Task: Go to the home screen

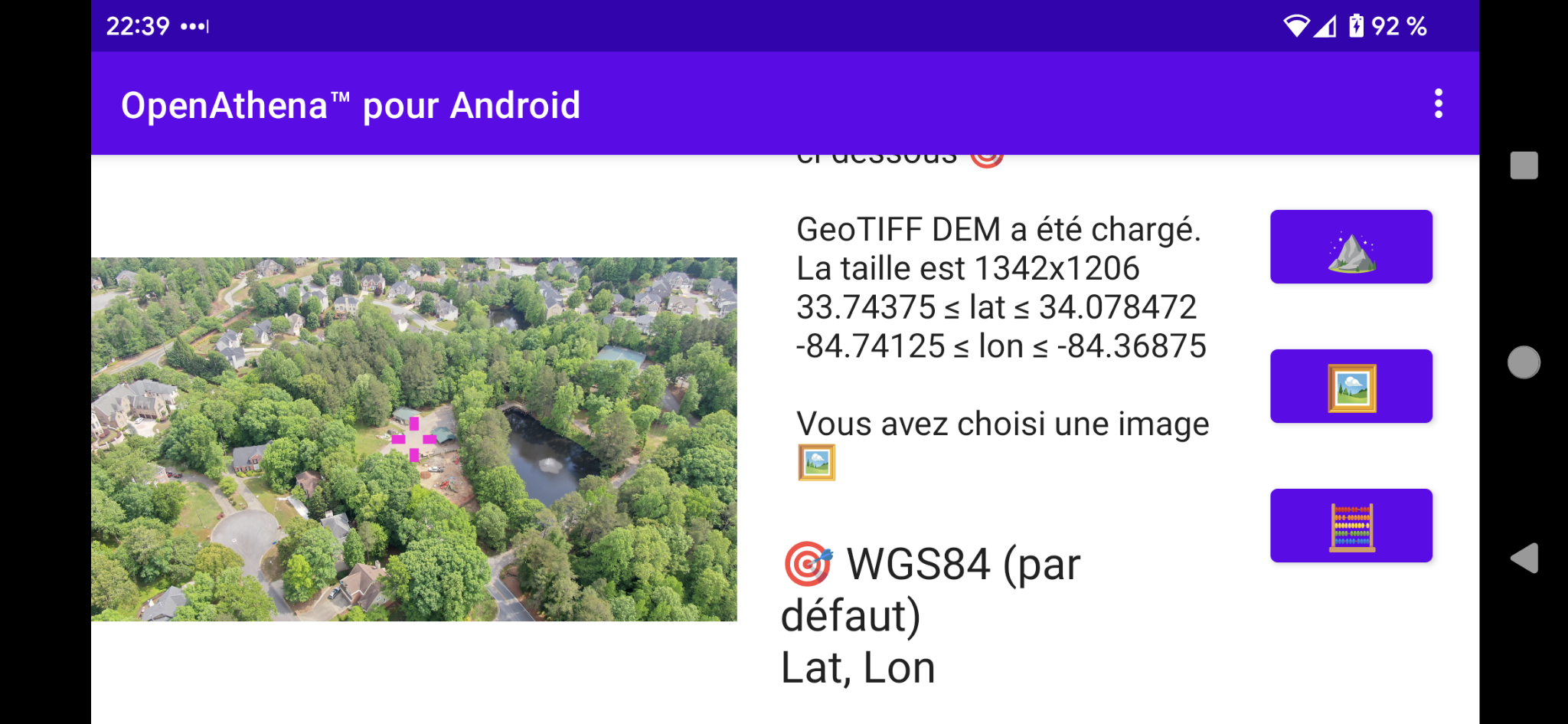Action: coord(1524,362)
